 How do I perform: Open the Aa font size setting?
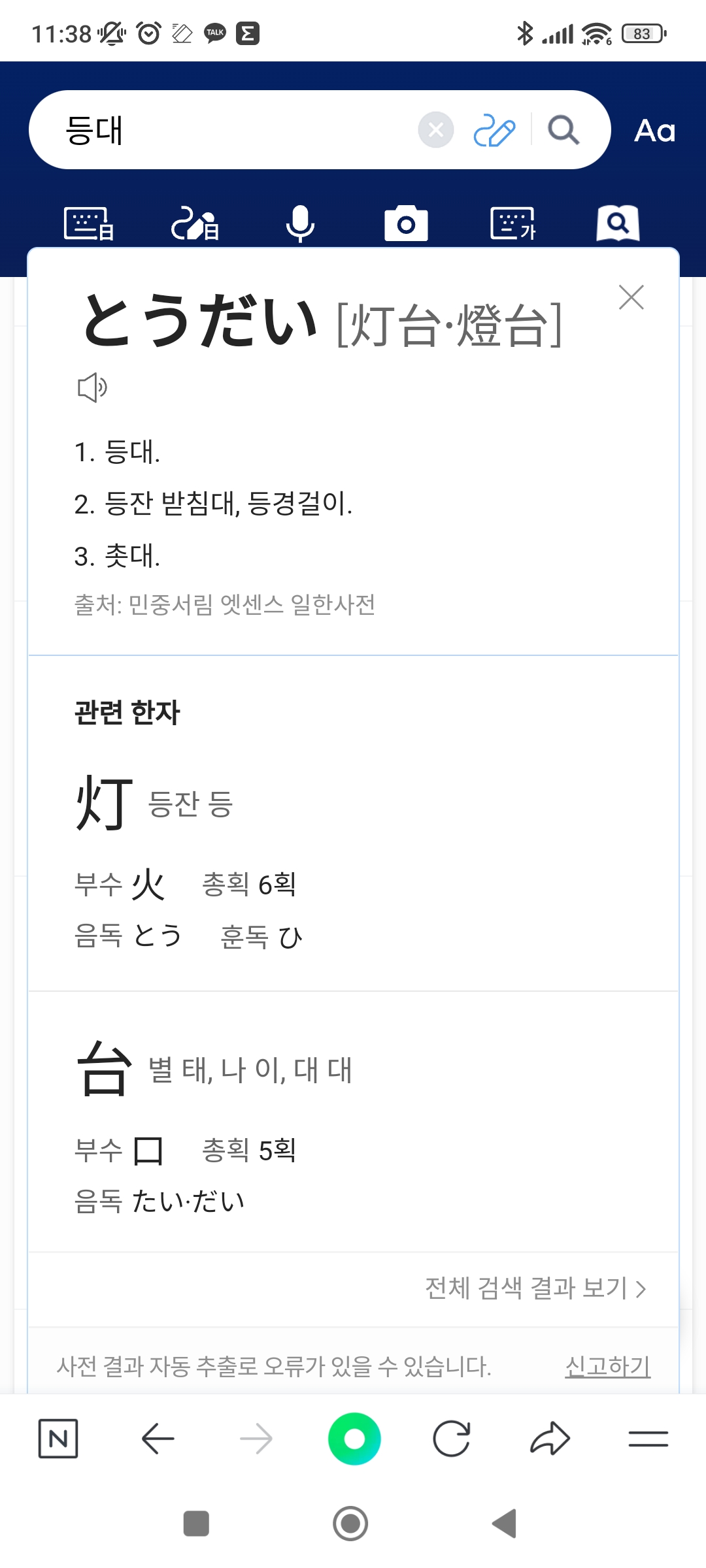654,131
